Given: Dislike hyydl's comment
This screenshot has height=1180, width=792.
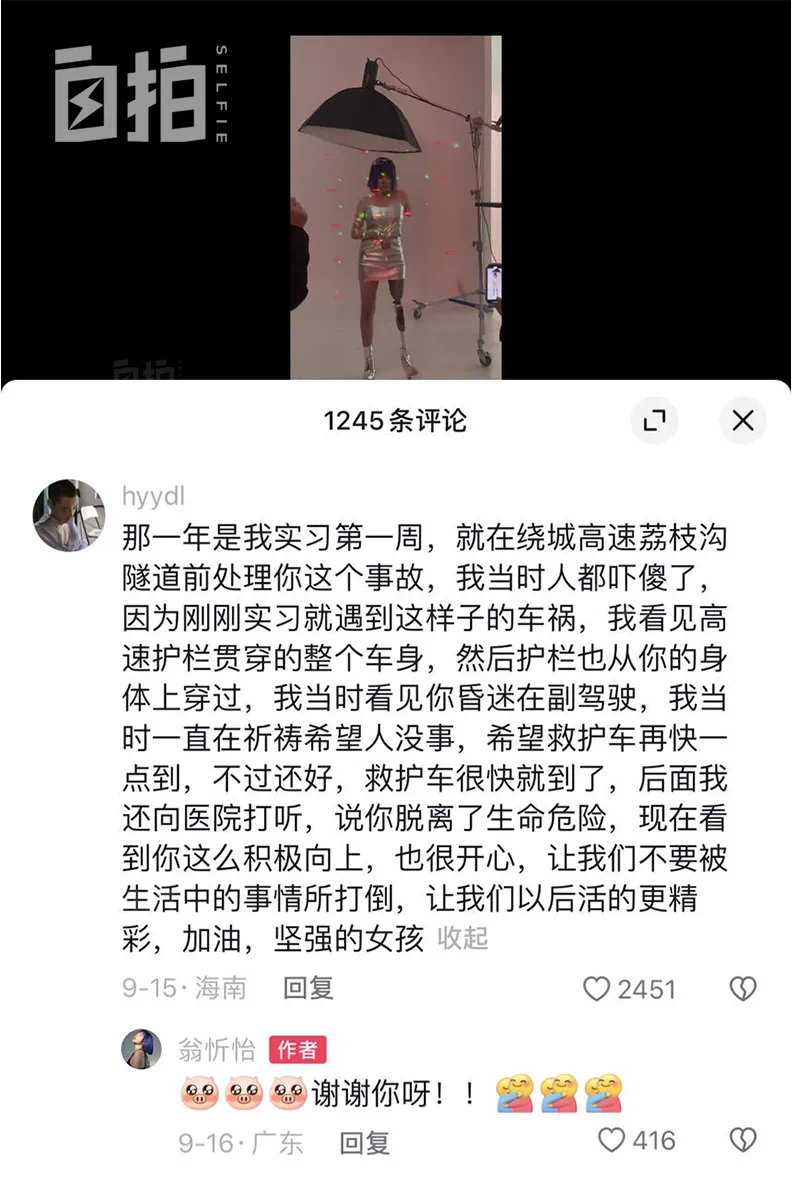Looking at the screenshot, I should point(742,989).
